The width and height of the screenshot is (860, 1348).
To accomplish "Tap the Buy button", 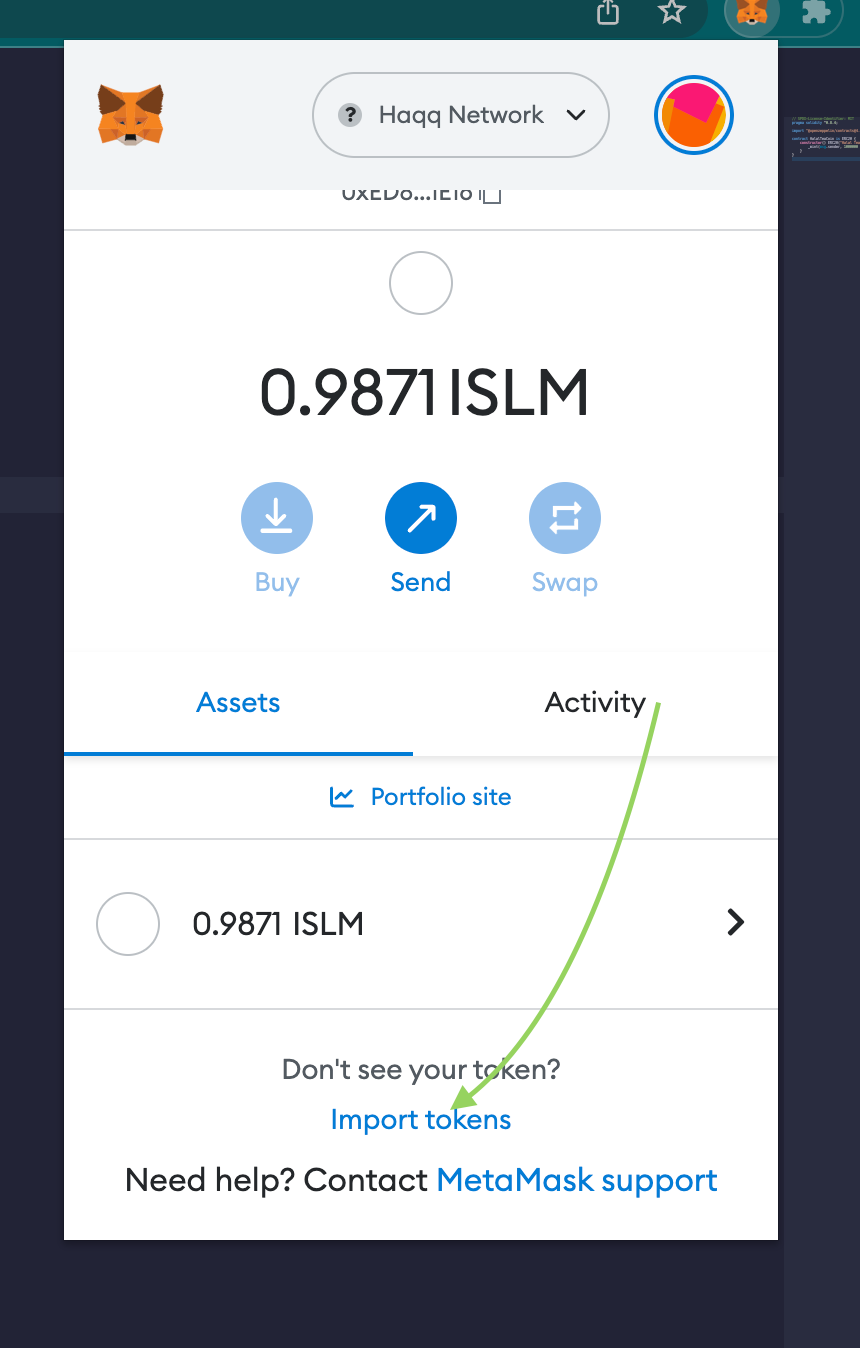I will [277, 519].
